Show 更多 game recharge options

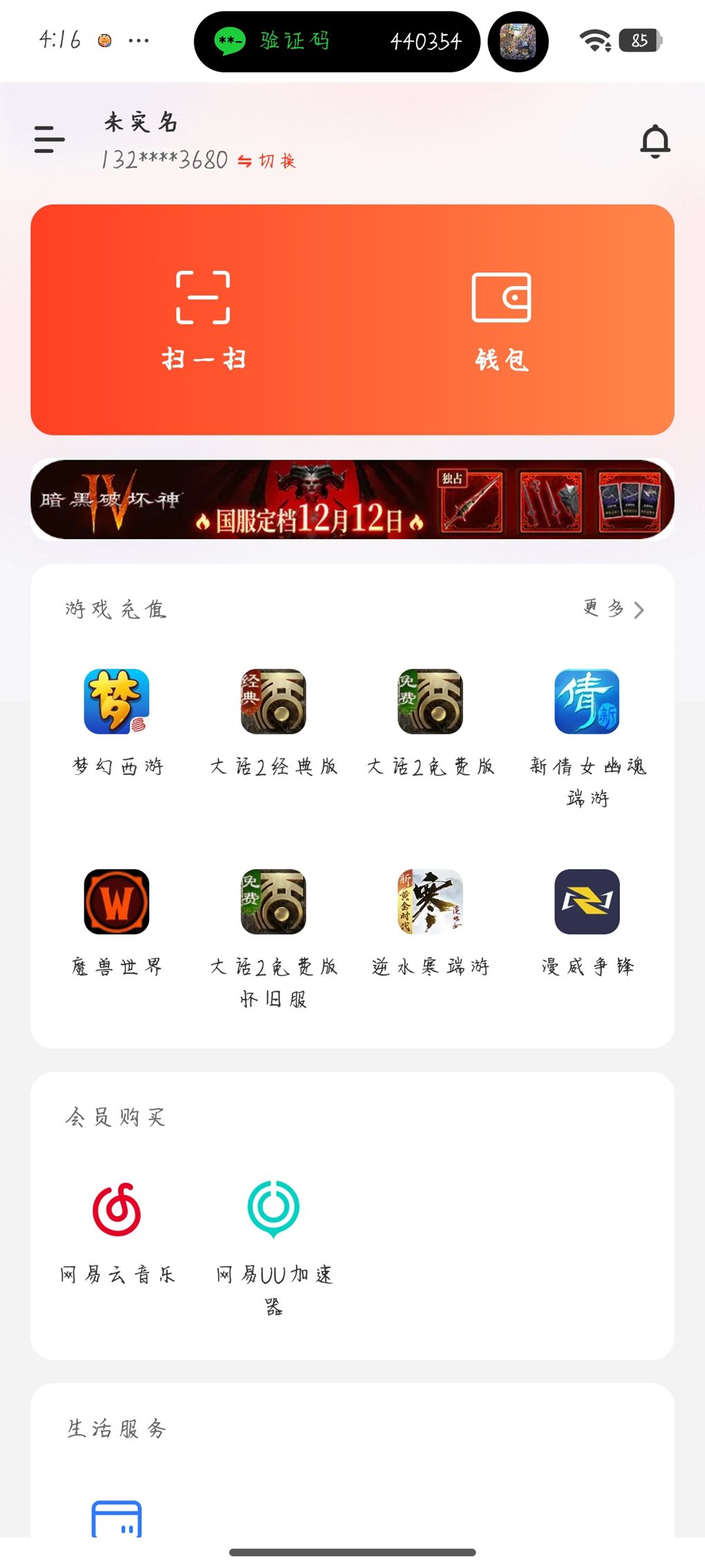click(x=613, y=609)
